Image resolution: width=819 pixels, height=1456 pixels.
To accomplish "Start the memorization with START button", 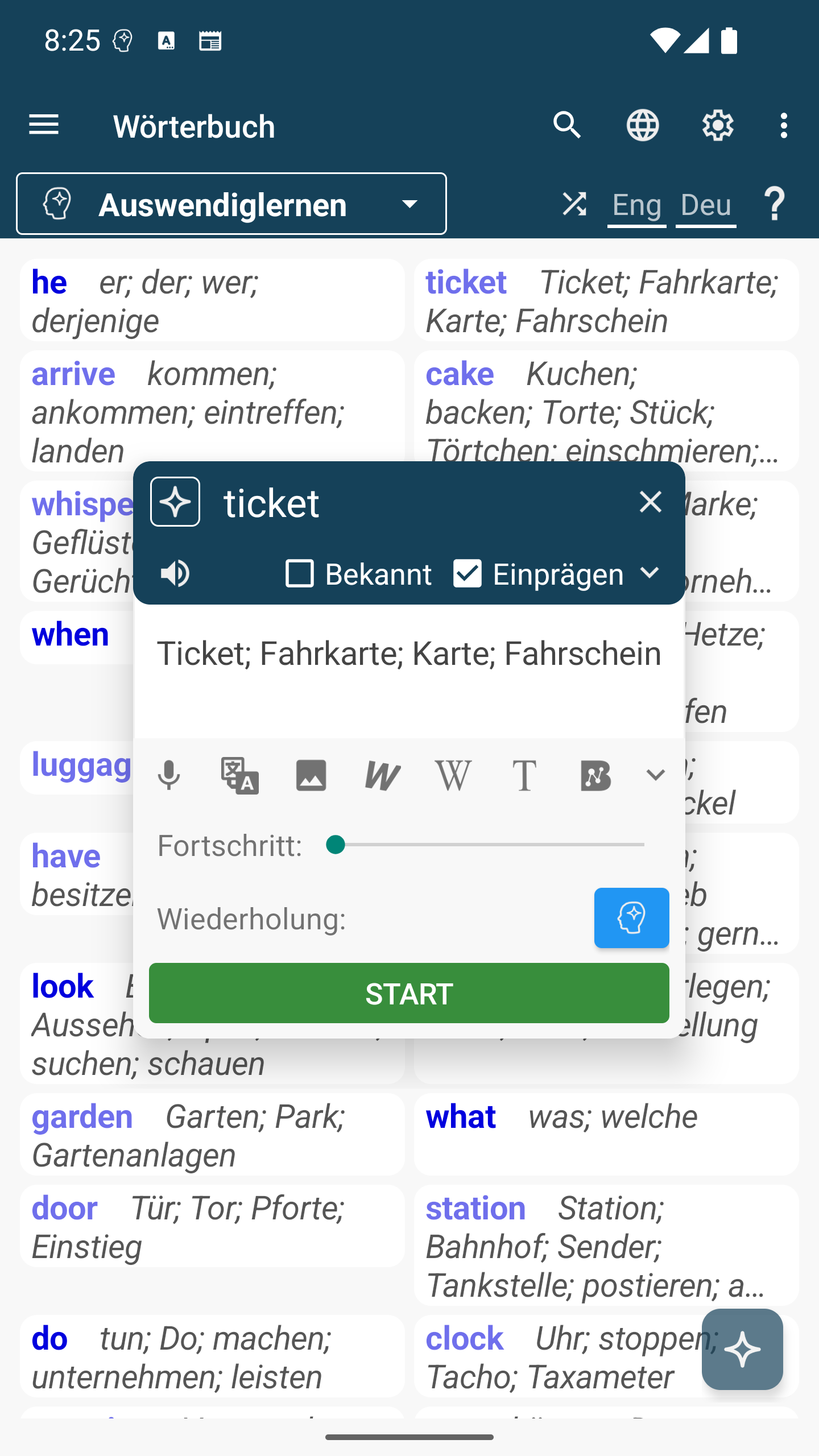I will click(x=409, y=993).
